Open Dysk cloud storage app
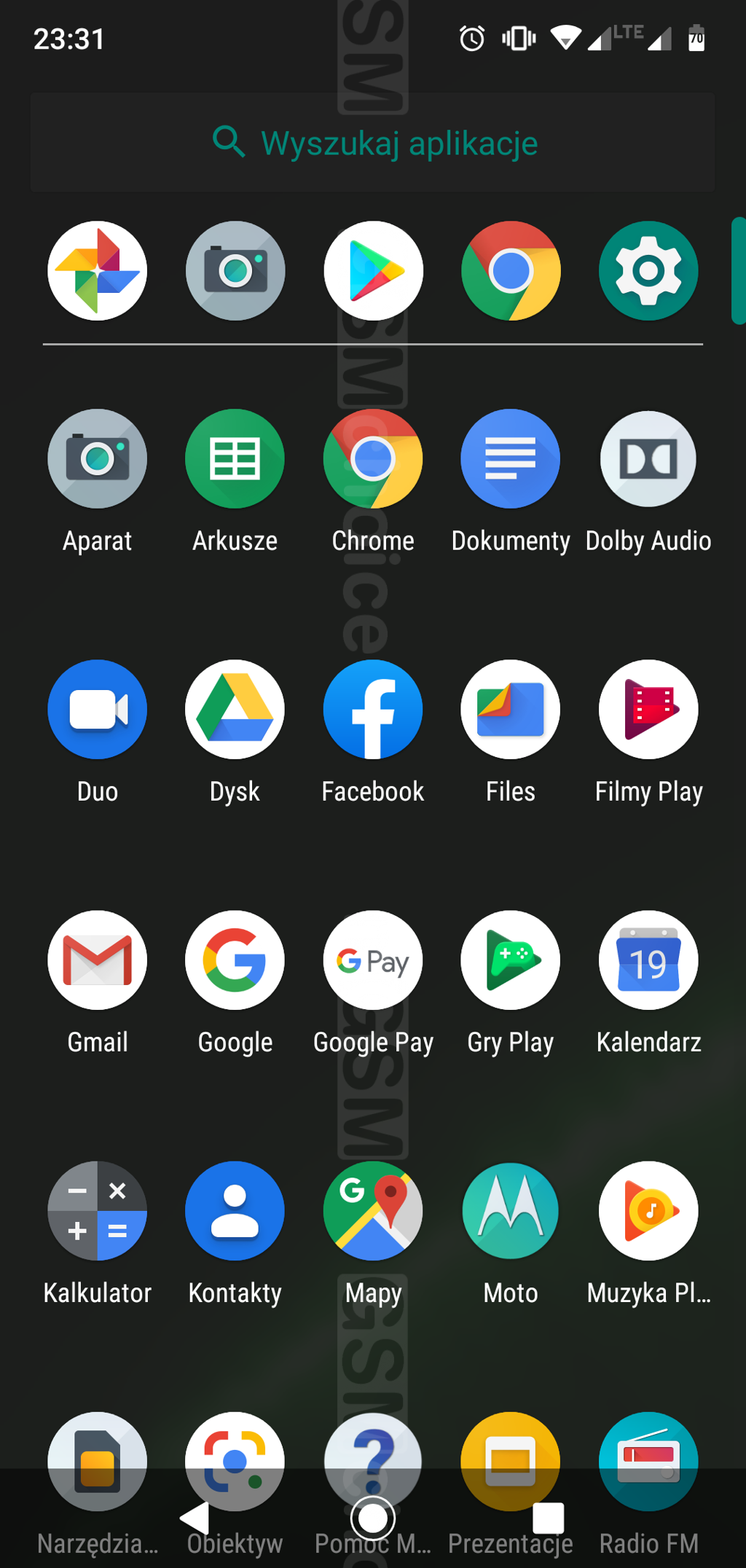Screen dimensions: 746x1568 point(235,710)
